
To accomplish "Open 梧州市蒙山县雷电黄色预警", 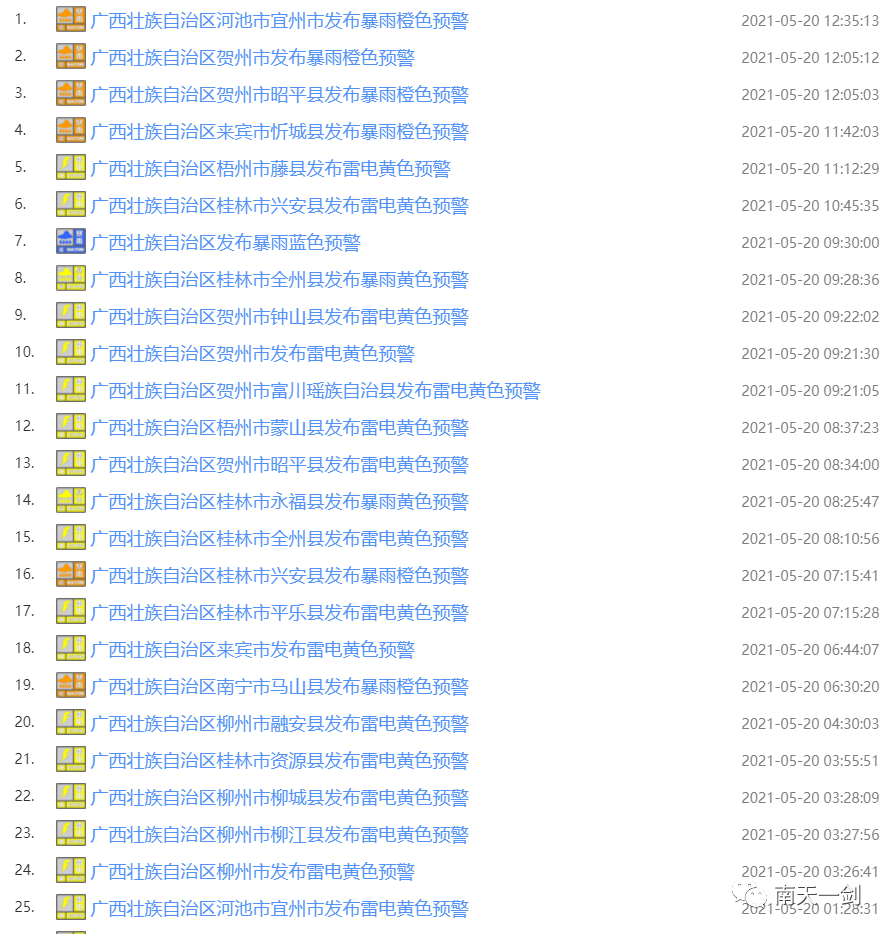I will pos(279,428).
